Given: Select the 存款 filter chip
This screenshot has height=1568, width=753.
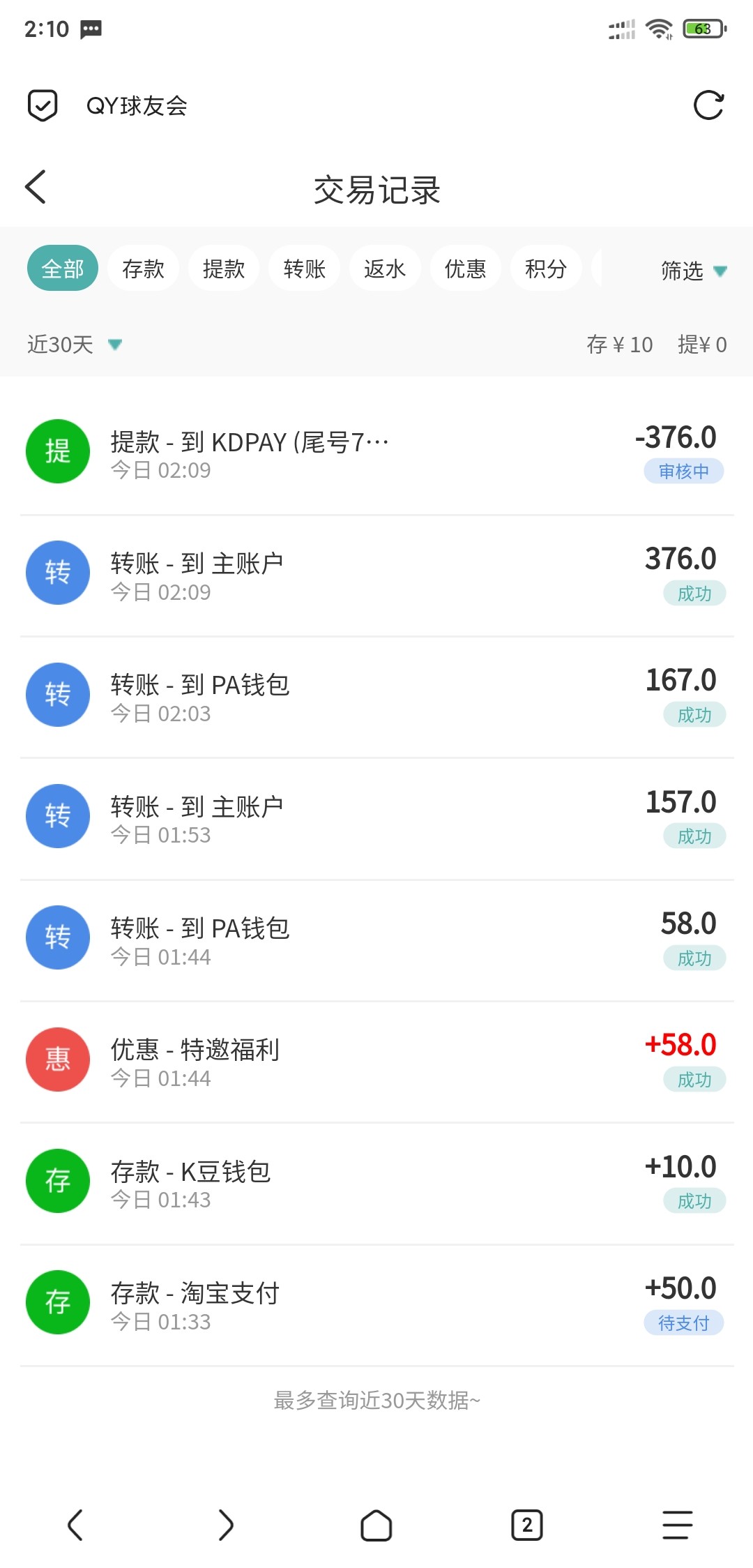Looking at the screenshot, I should pos(143,269).
